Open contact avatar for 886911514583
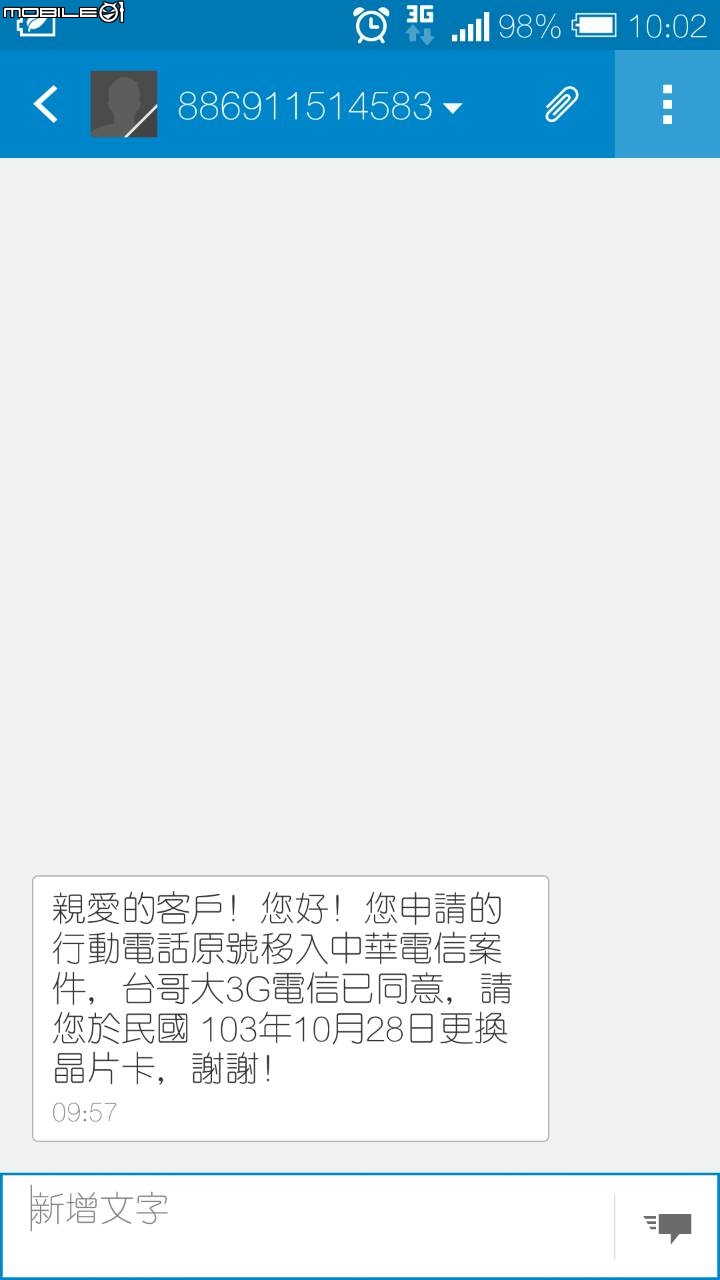720x1280 pixels. coord(124,104)
